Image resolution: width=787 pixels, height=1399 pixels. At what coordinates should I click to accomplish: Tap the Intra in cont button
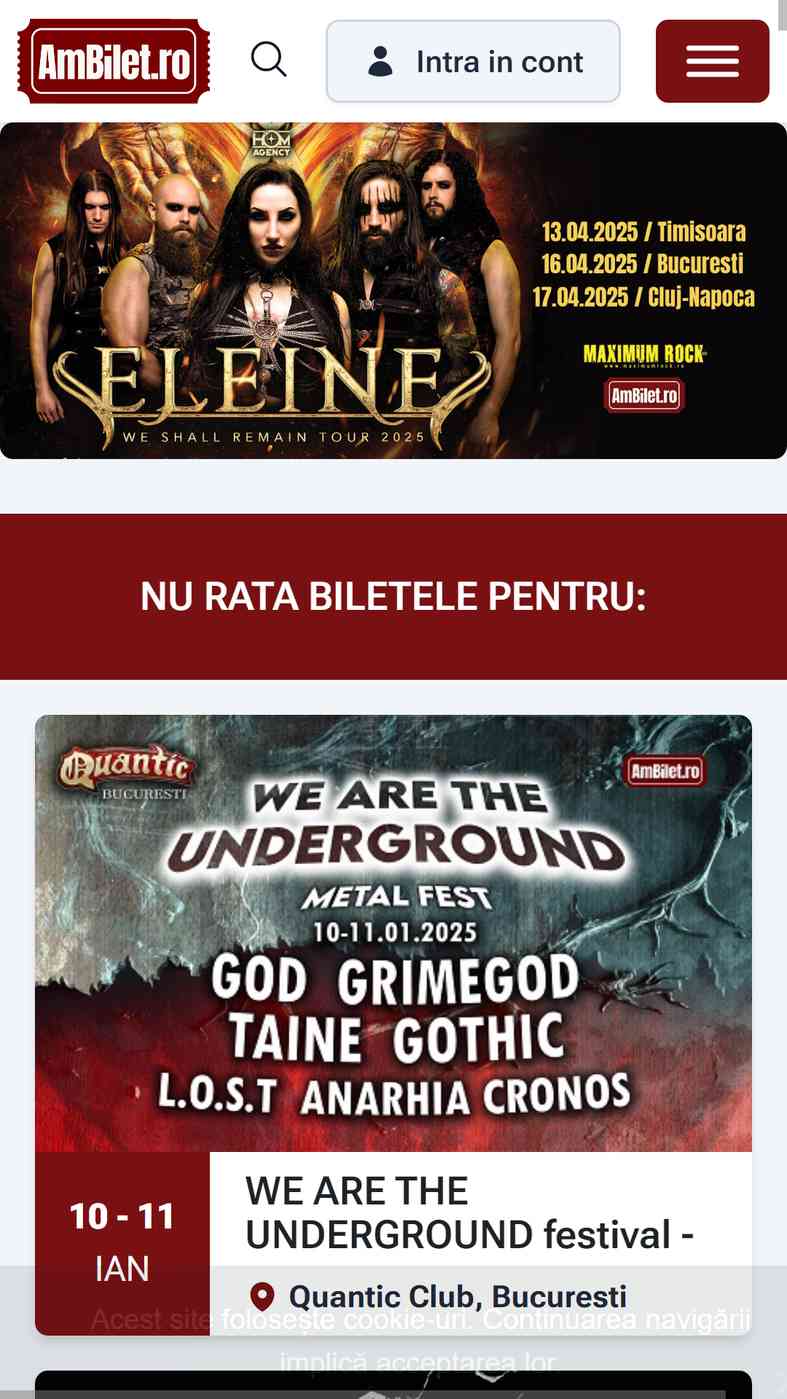tap(473, 62)
